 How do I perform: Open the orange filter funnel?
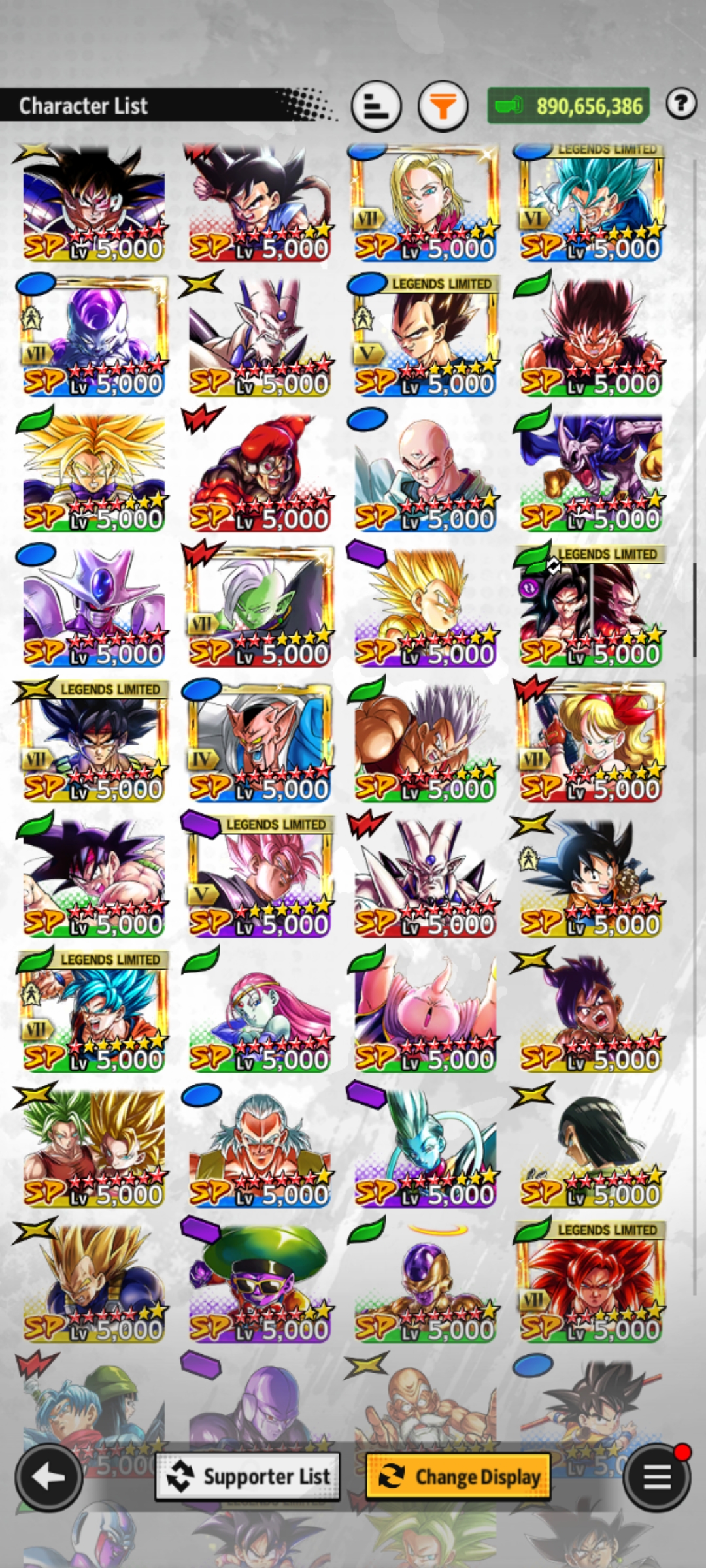(443, 105)
